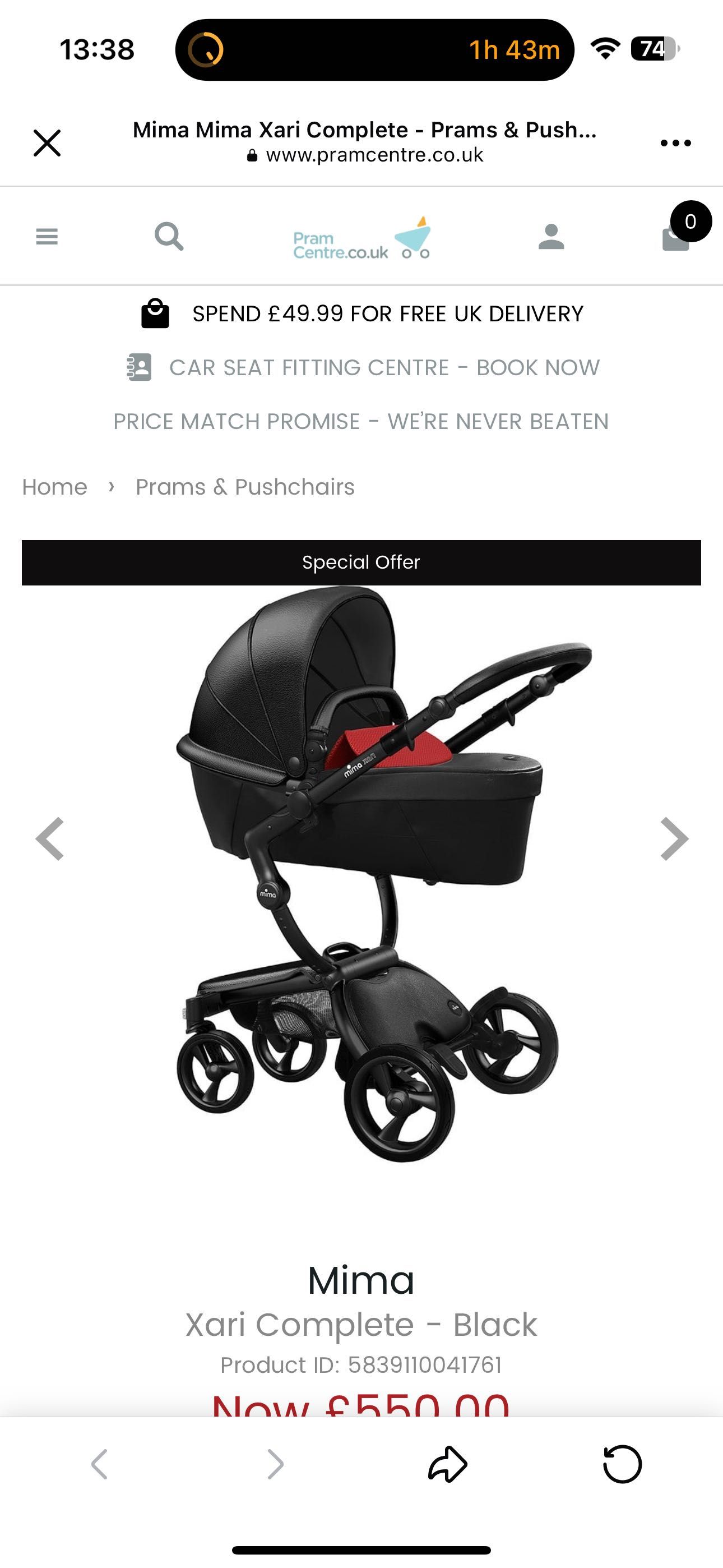Open the hamburger site menu
Image resolution: width=723 pixels, height=1568 pixels.
pos(47,236)
